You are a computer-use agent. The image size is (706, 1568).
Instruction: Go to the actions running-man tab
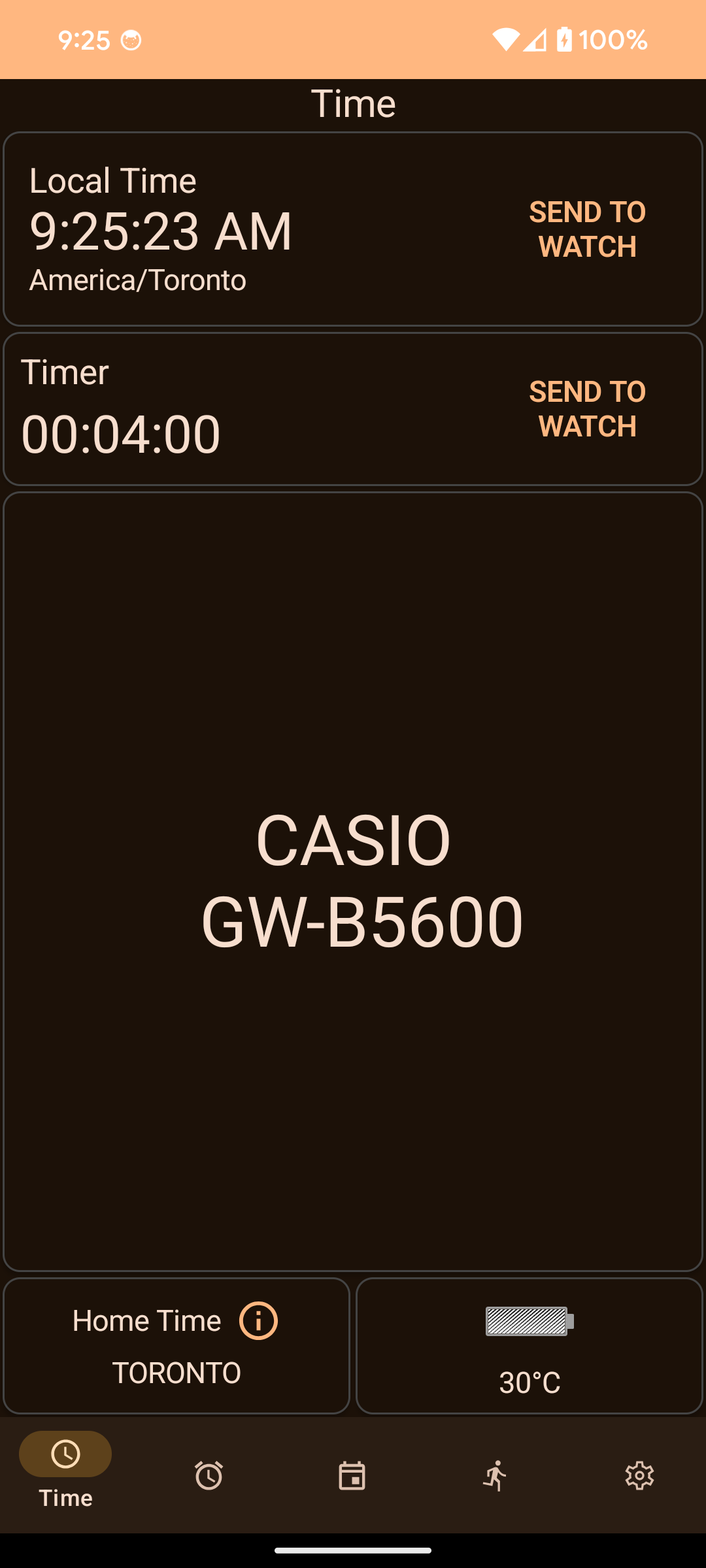coord(496,1475)
